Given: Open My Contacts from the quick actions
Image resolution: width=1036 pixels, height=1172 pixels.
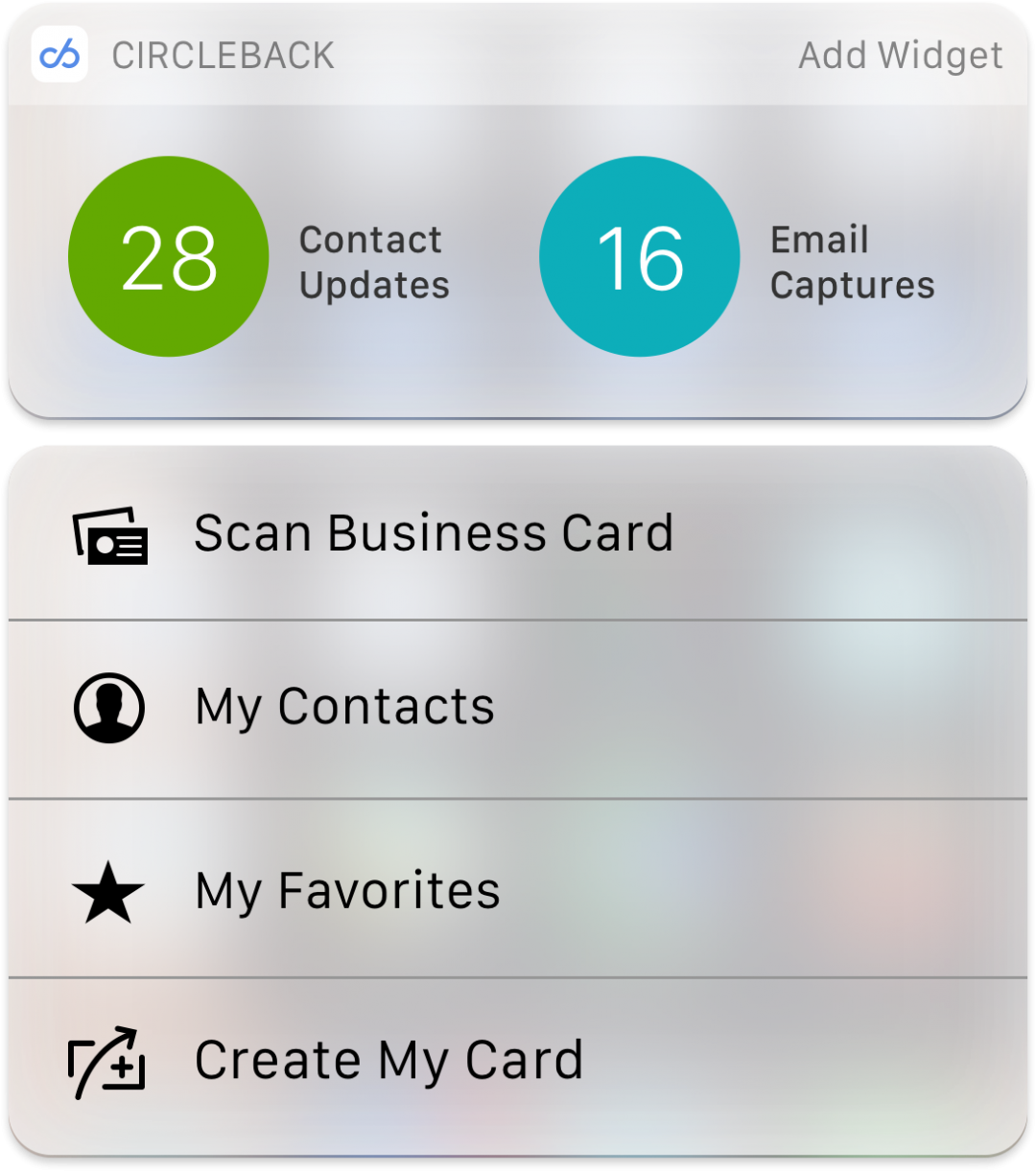Looking at the screenshot, I should click(x=343, y=707).
